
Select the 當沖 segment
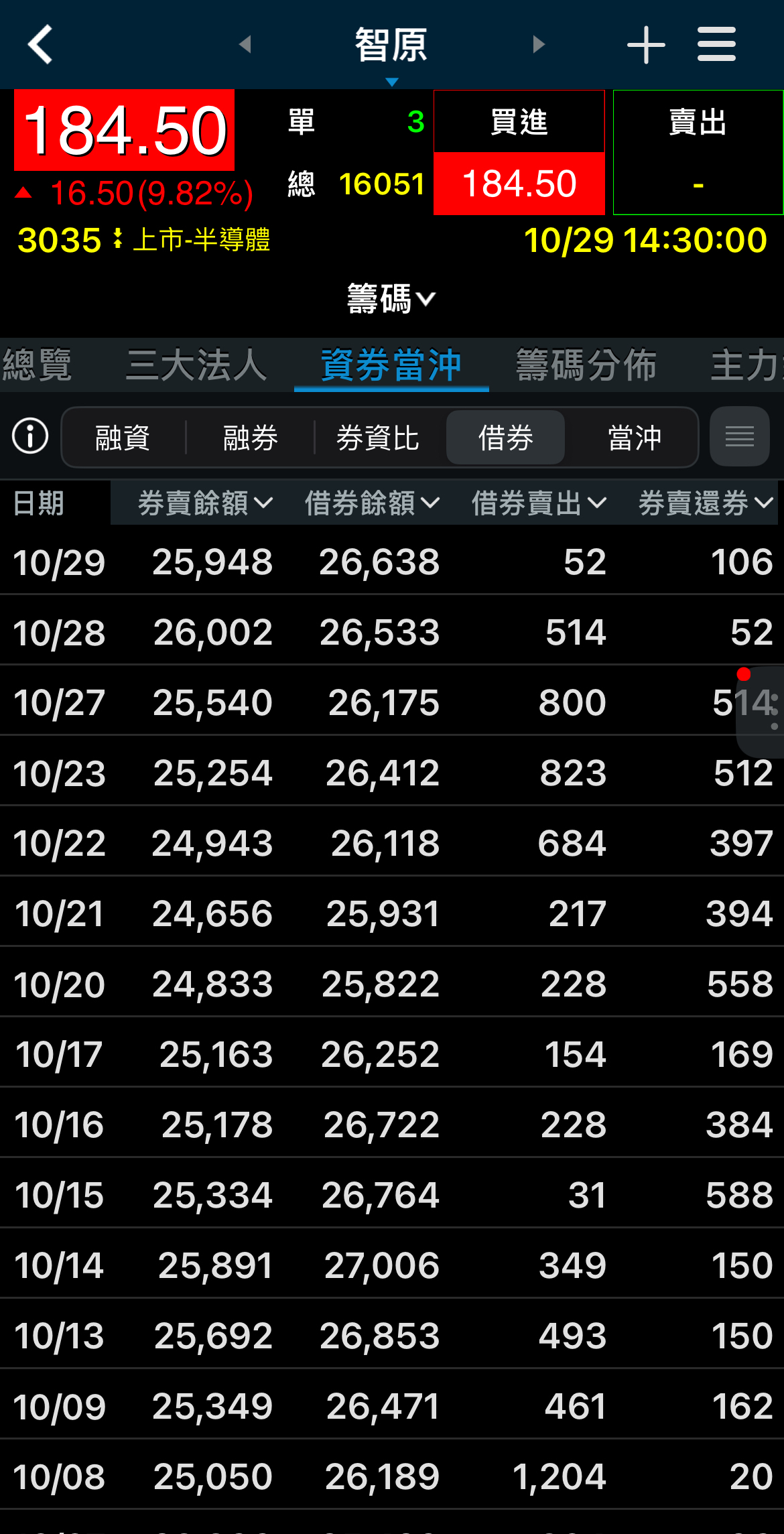point(634,438)
